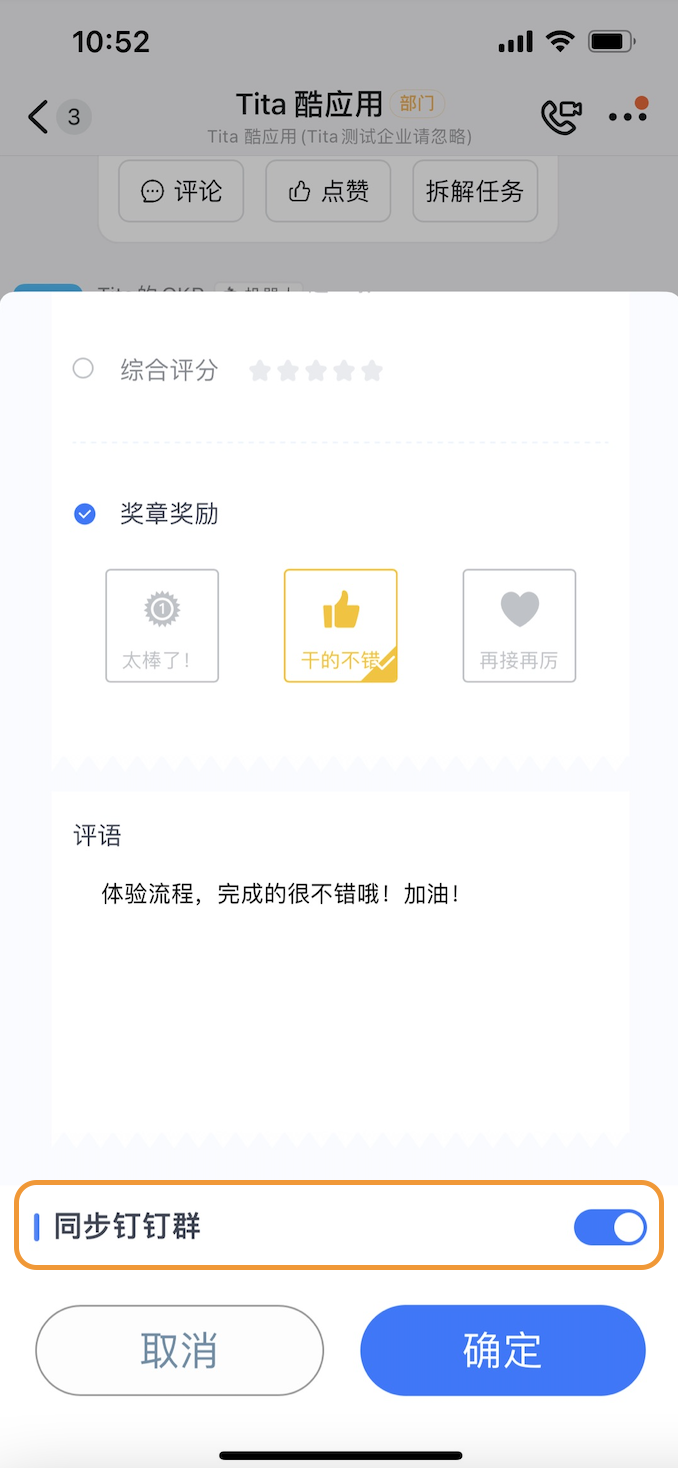678x1468 pixels.
Task: Choose the 再接再厉 heart badge
Action: [519, 626]
